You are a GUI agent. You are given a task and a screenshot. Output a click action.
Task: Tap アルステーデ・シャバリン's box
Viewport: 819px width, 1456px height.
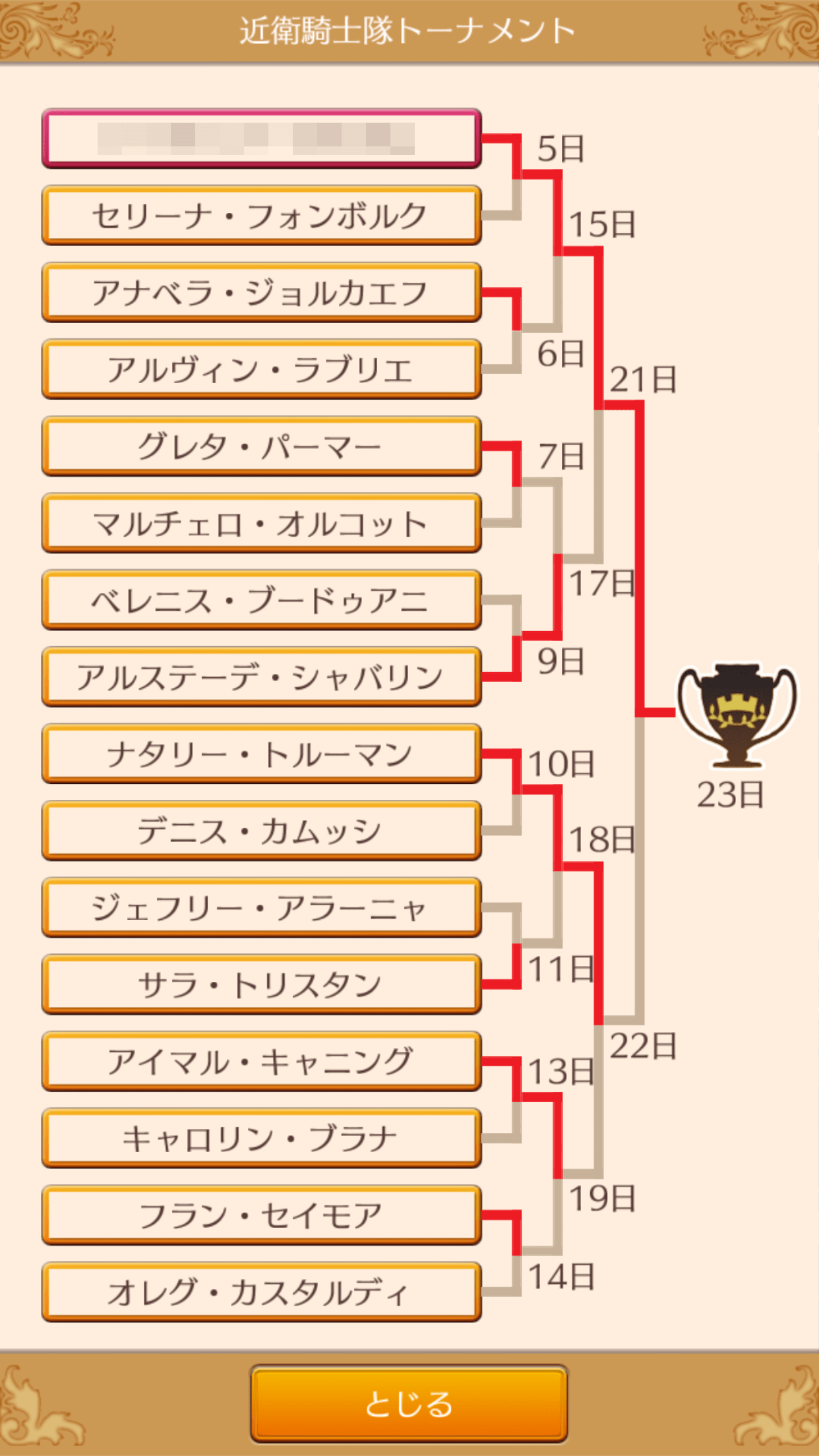point(261,677)
